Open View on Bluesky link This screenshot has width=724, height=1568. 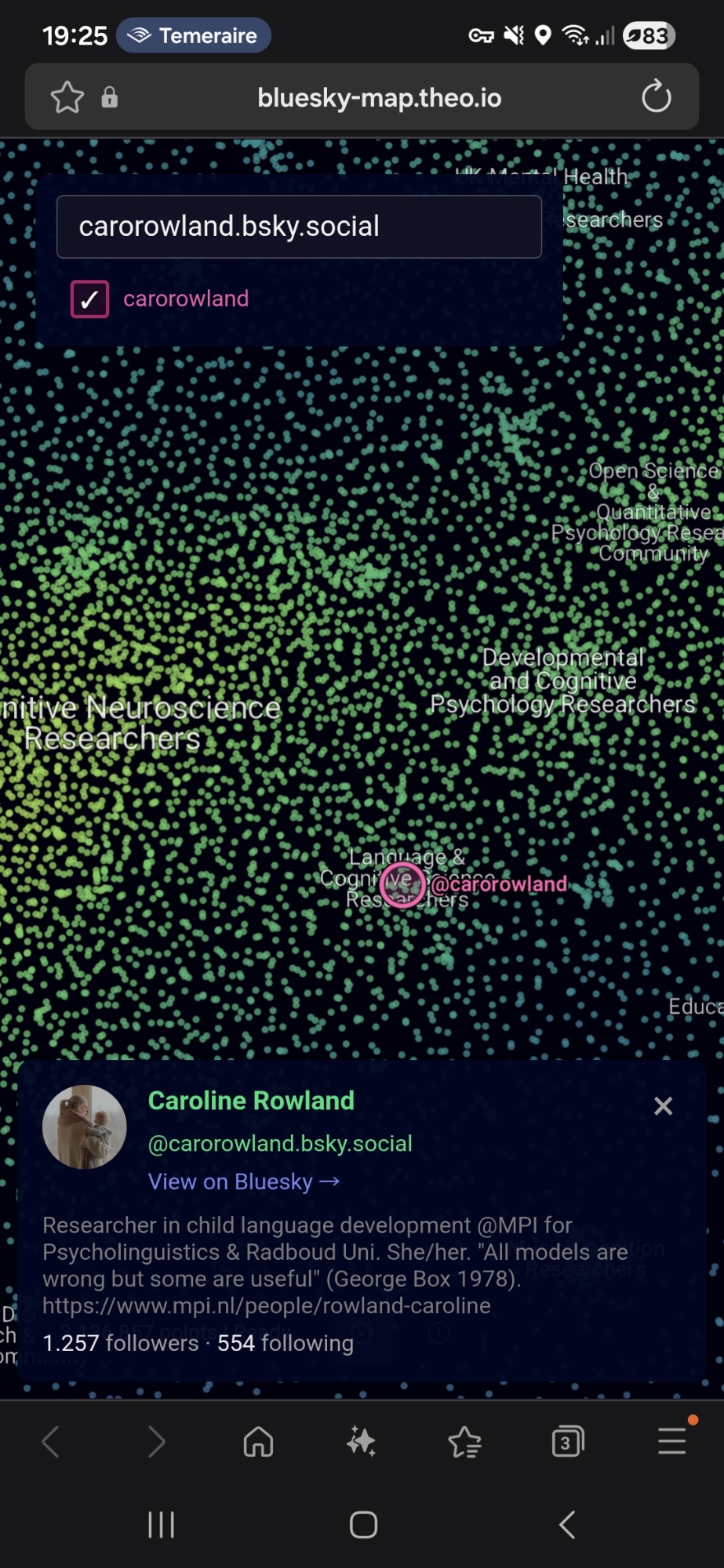tap(243, 1181)
